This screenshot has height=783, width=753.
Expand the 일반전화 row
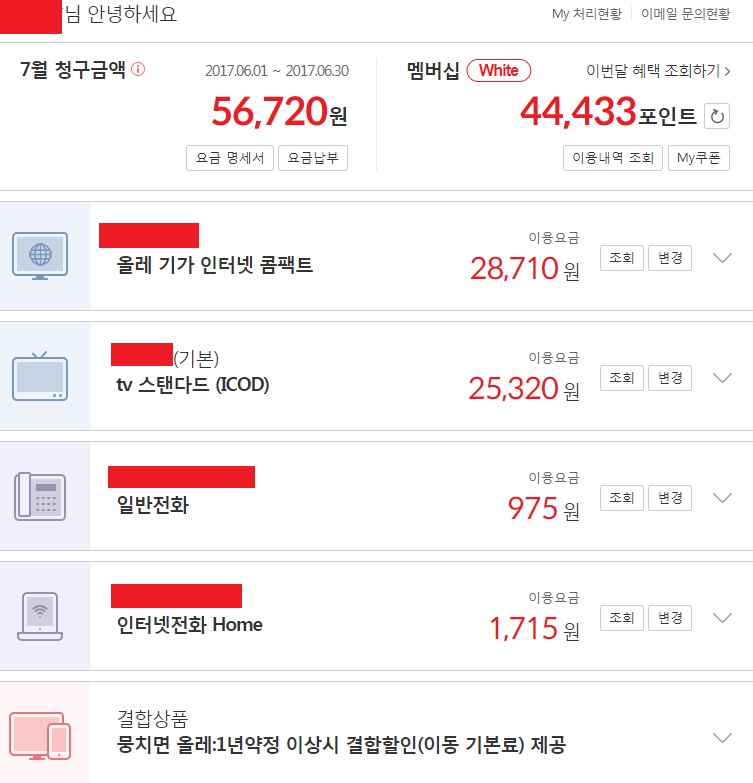click(x=723, y=498)
